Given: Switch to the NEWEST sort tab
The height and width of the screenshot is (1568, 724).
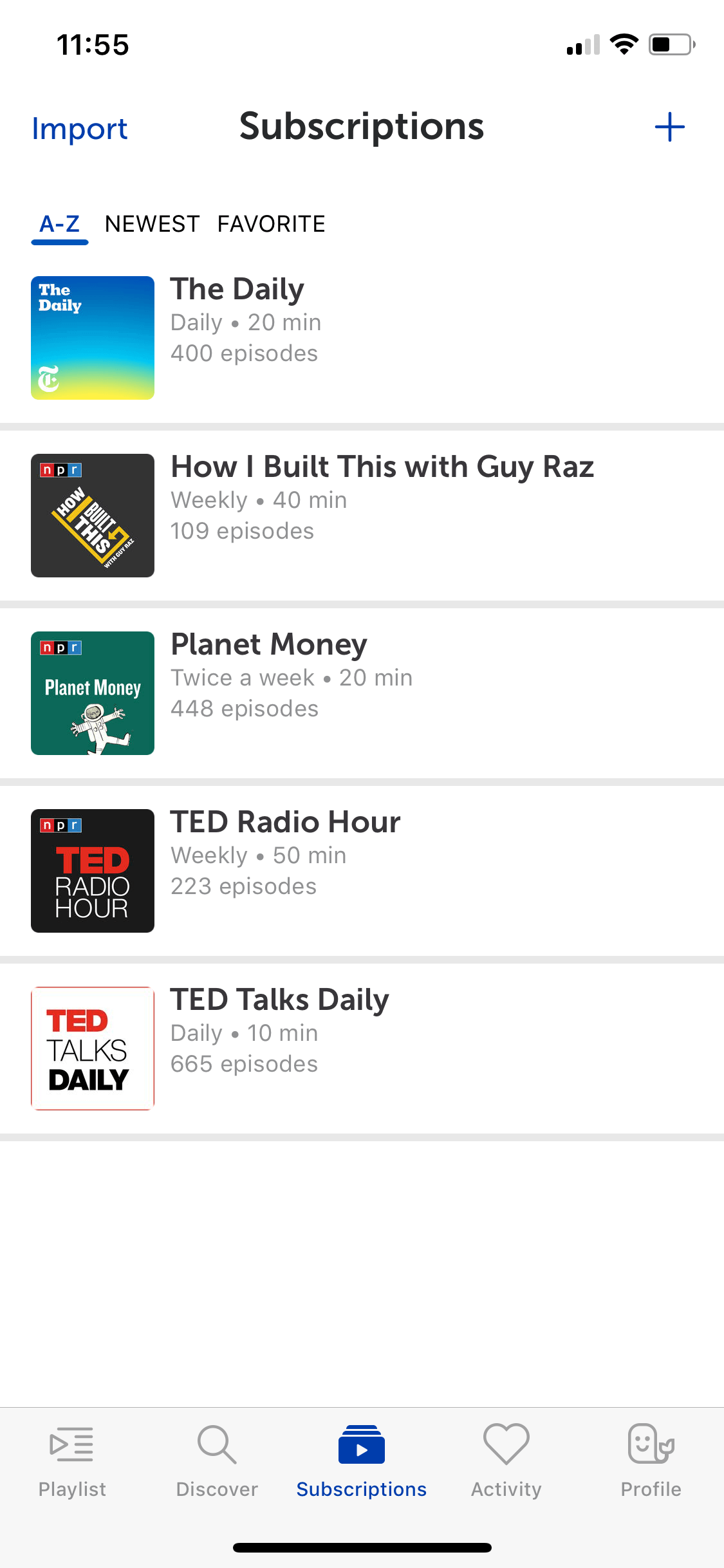Looking at the screenshot, I should coord(153,224).
